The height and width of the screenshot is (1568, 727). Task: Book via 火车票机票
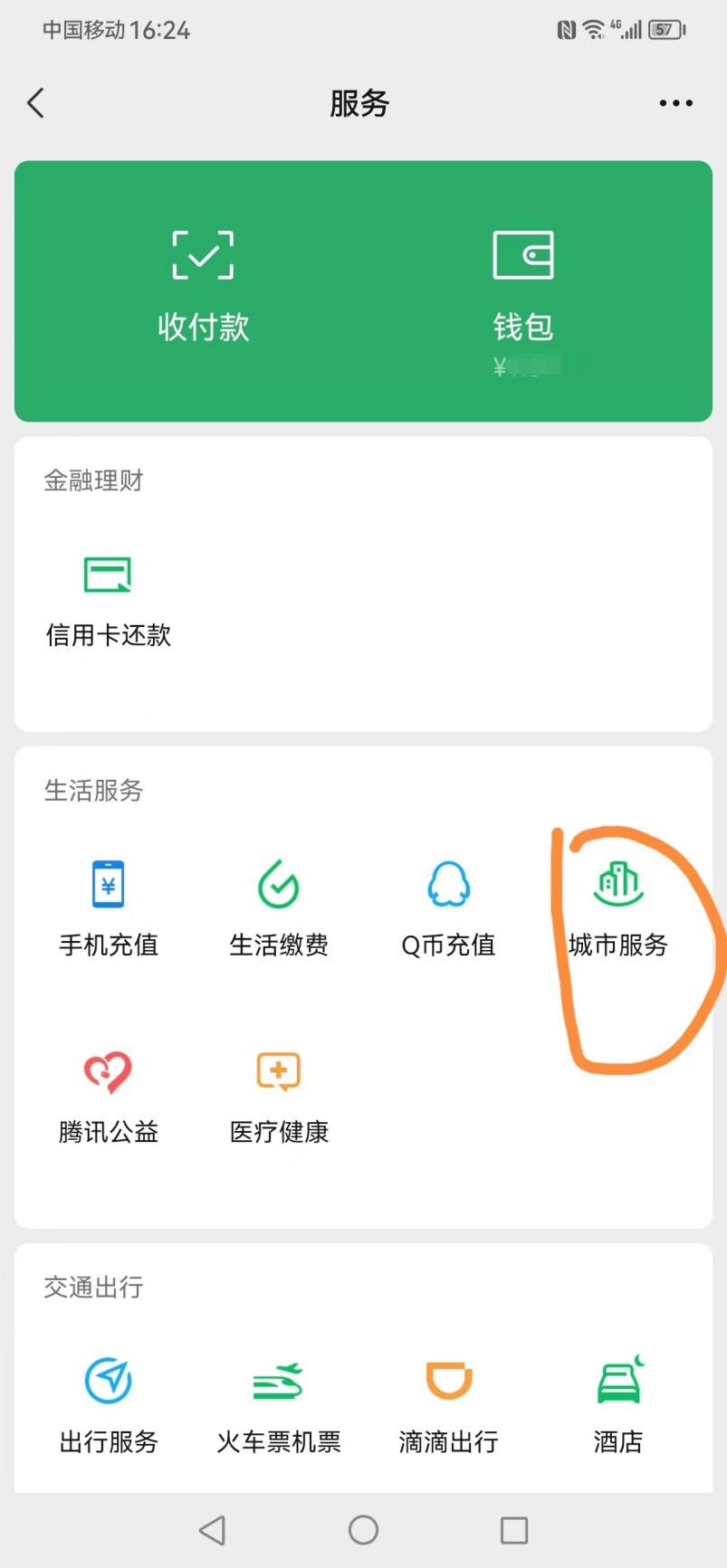[x=279, y=1405]
